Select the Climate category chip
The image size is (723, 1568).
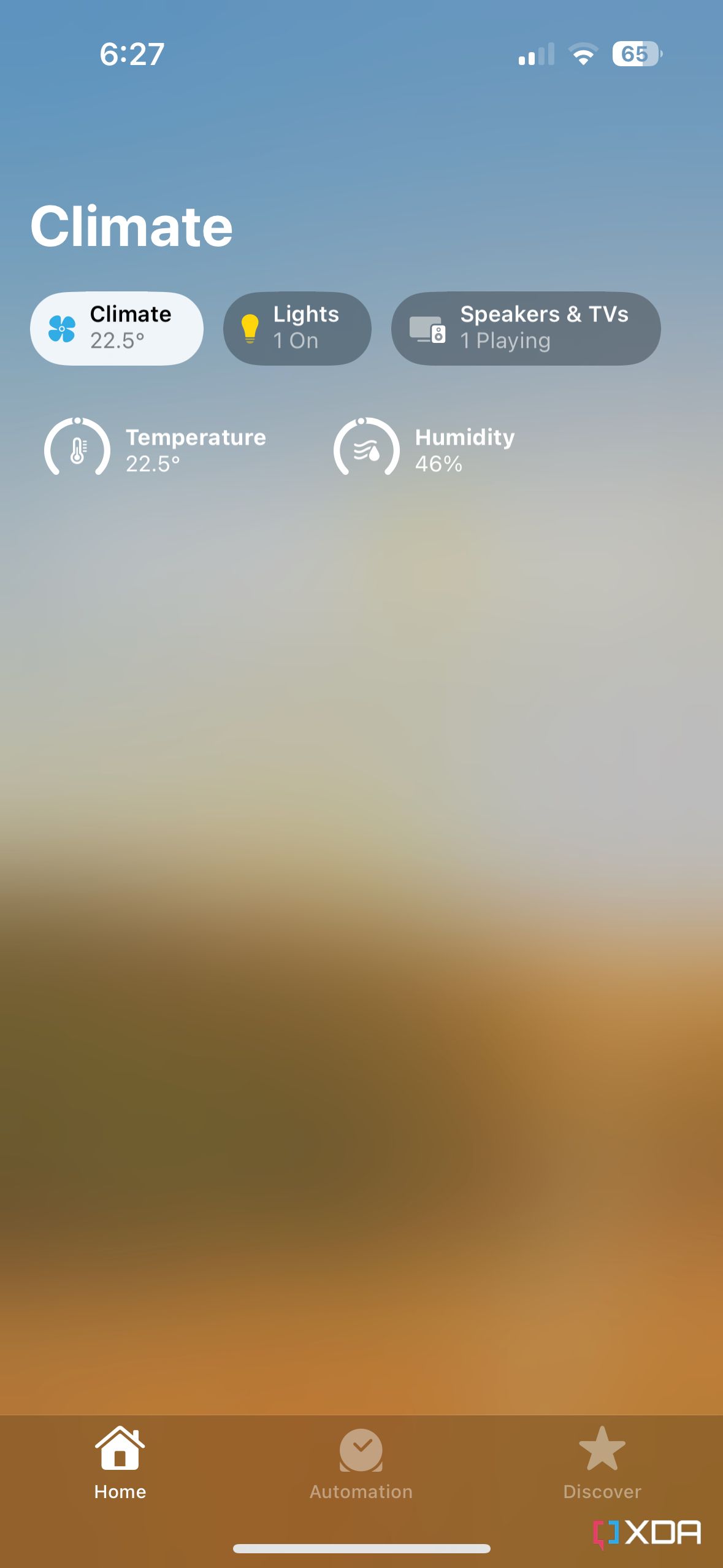[117, 328]
